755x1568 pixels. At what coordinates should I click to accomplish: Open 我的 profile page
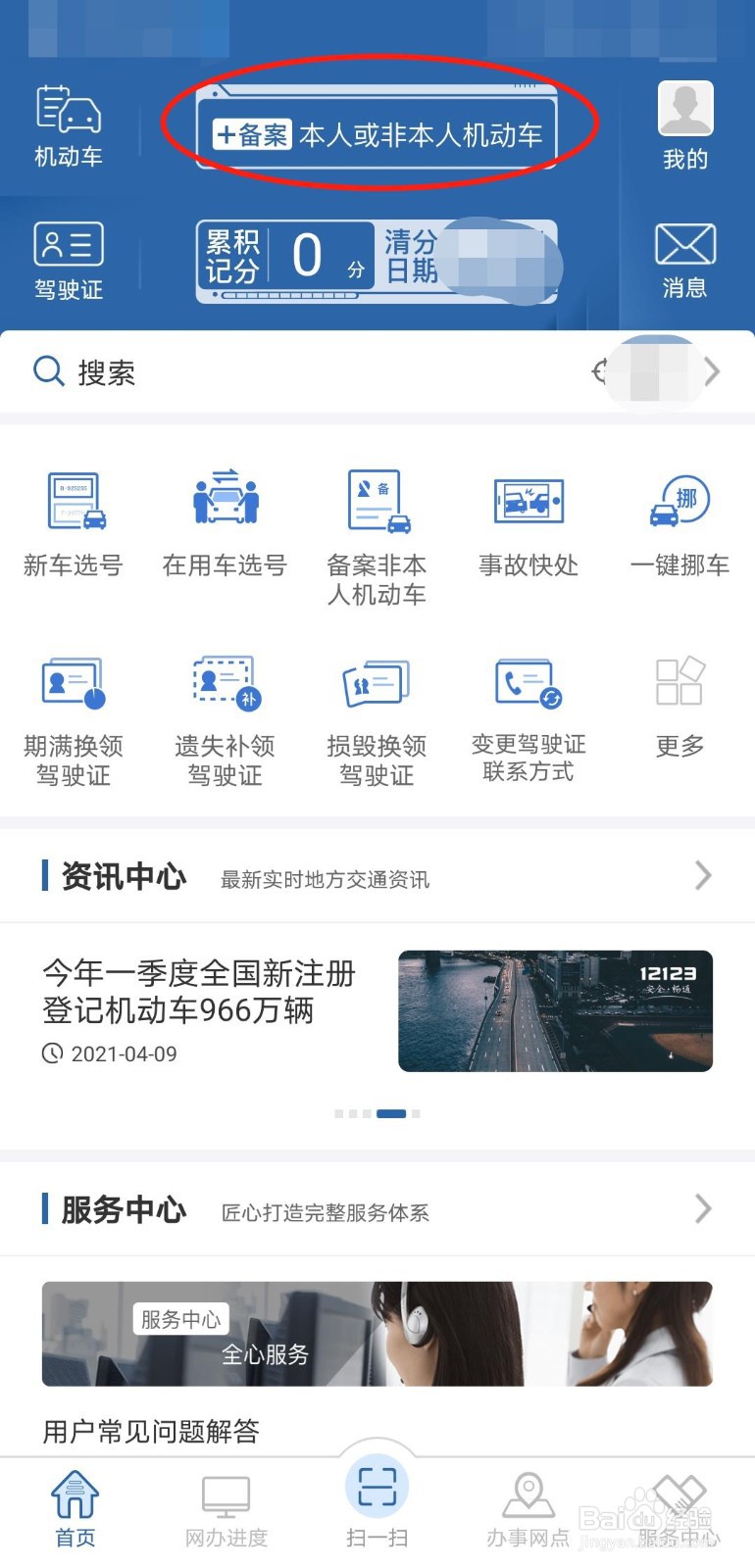[x=684, y=126]
